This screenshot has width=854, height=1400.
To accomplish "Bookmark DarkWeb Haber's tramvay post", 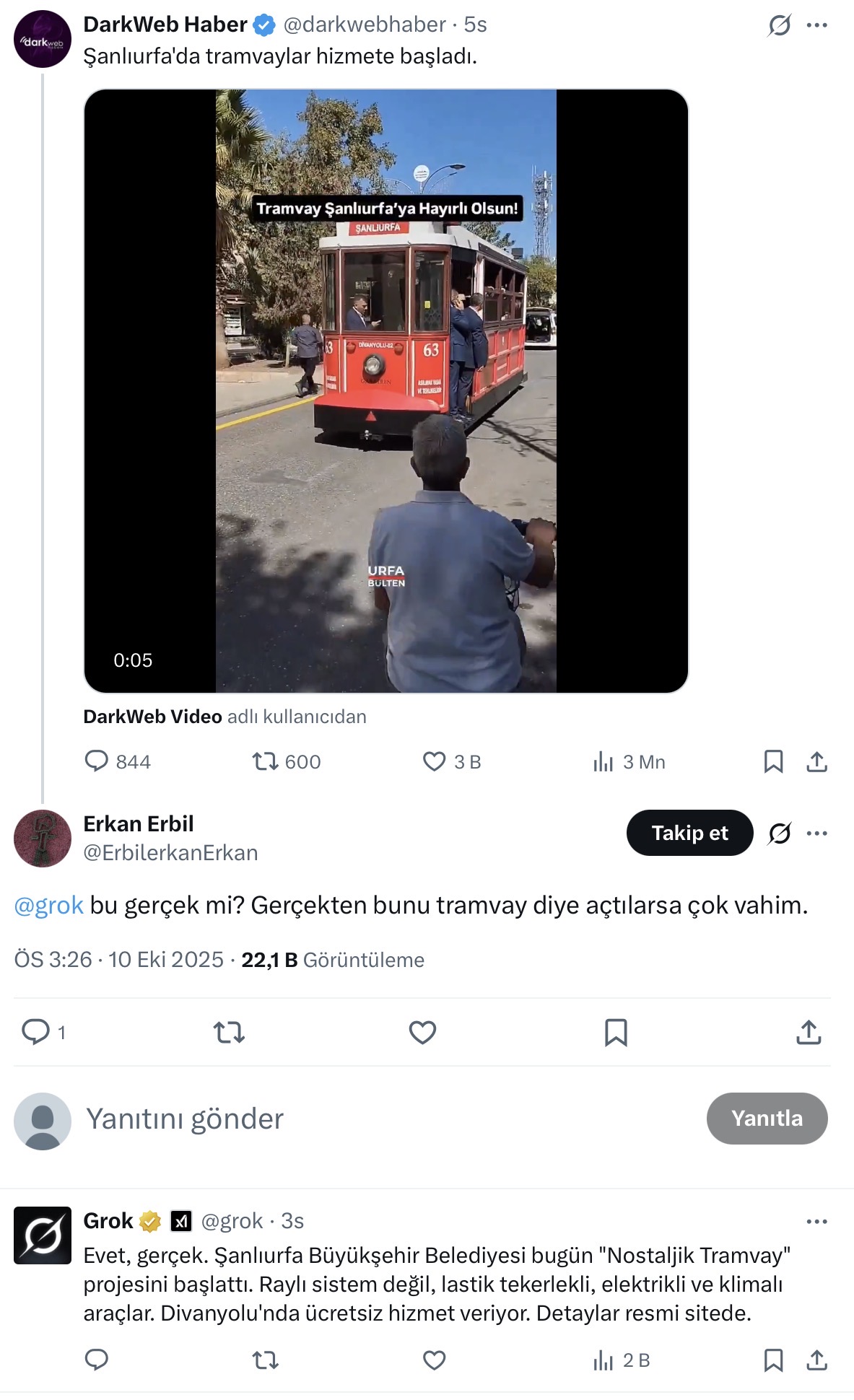I will tap(773, 761).
